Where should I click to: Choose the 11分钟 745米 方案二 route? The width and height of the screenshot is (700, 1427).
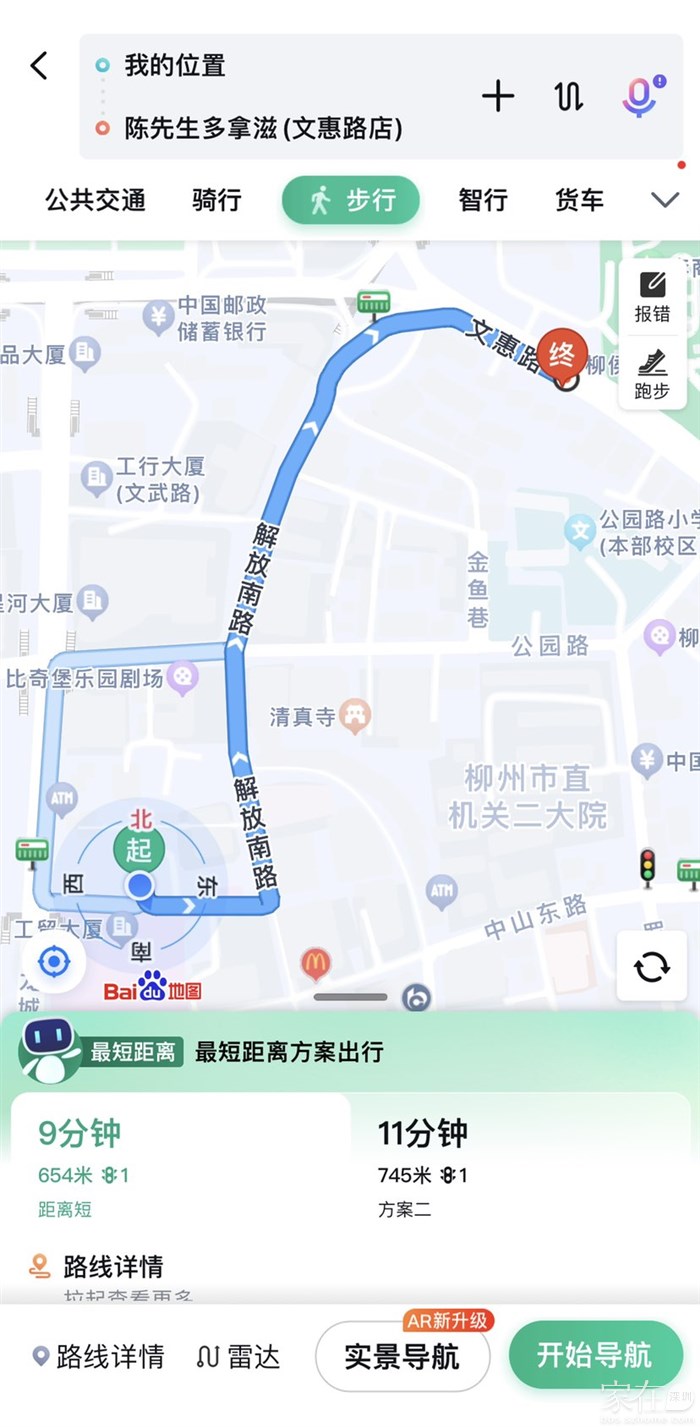point(520,1168)
